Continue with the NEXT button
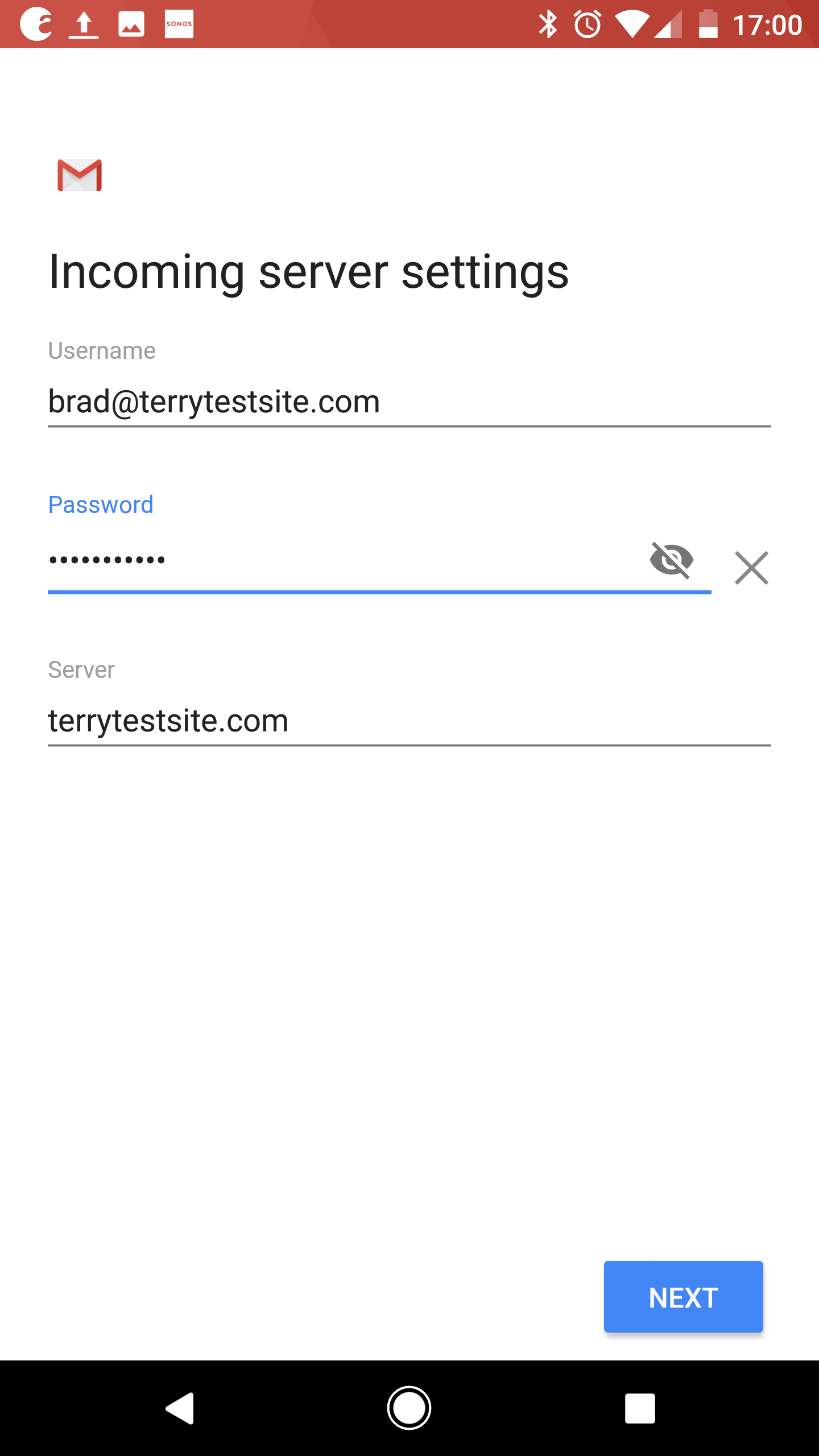Screen dimensions: 819x1456 683,1297
